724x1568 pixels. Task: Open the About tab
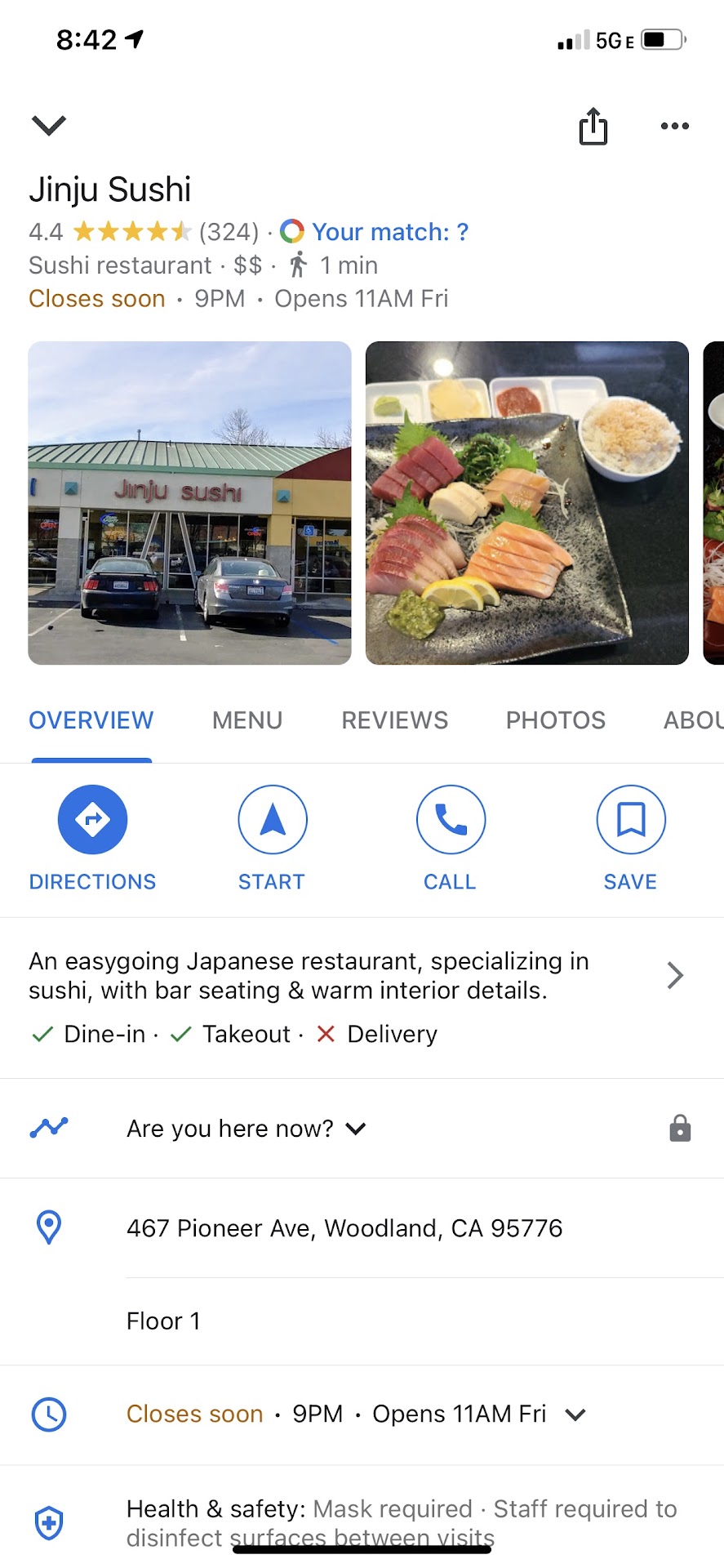694,720
